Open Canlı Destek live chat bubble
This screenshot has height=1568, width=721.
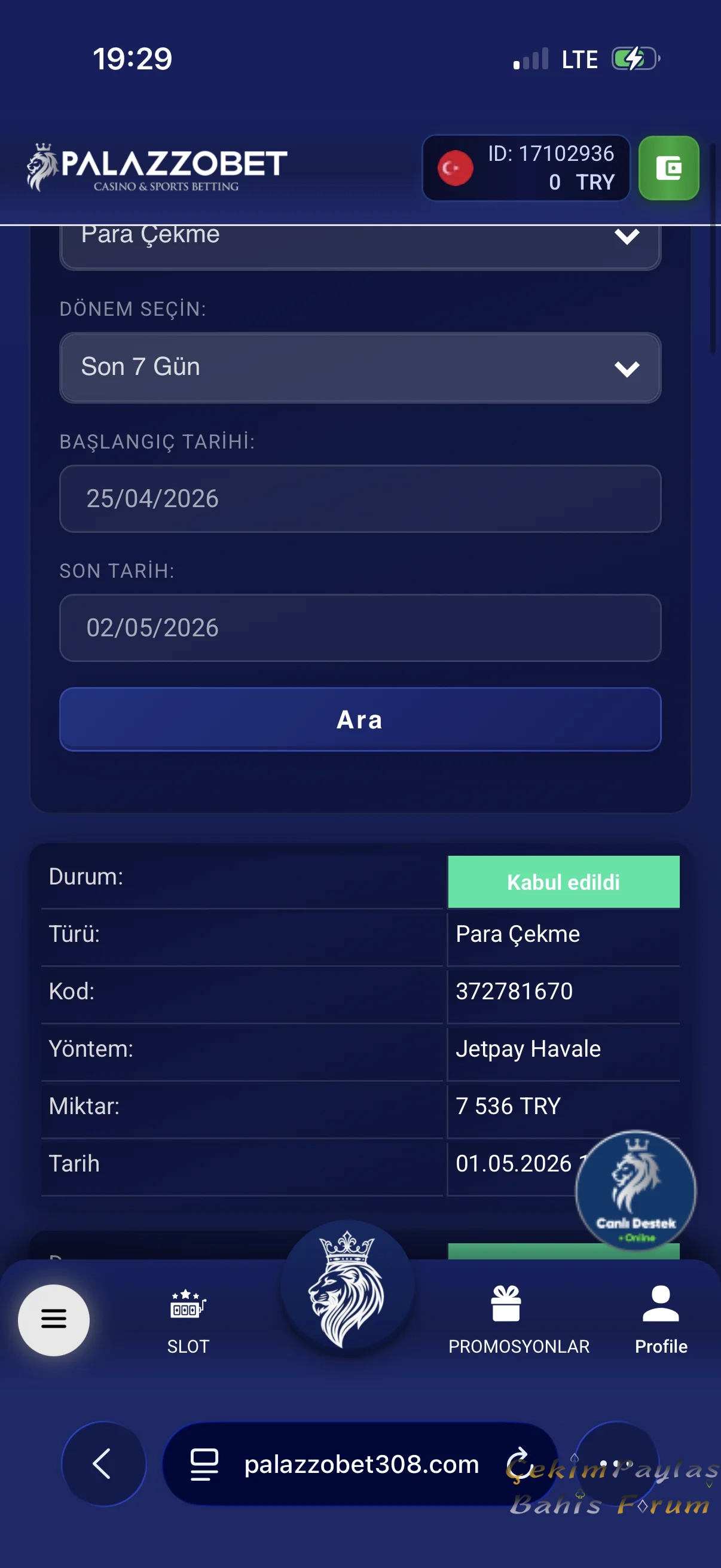point(636,1189)
